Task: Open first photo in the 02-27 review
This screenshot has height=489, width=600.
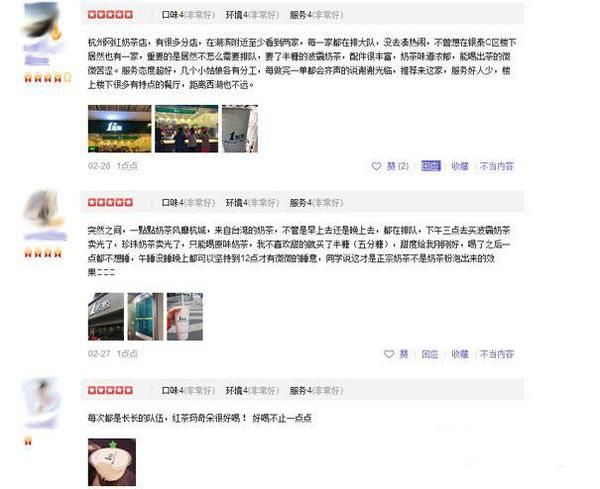Action: coord(106,316)
